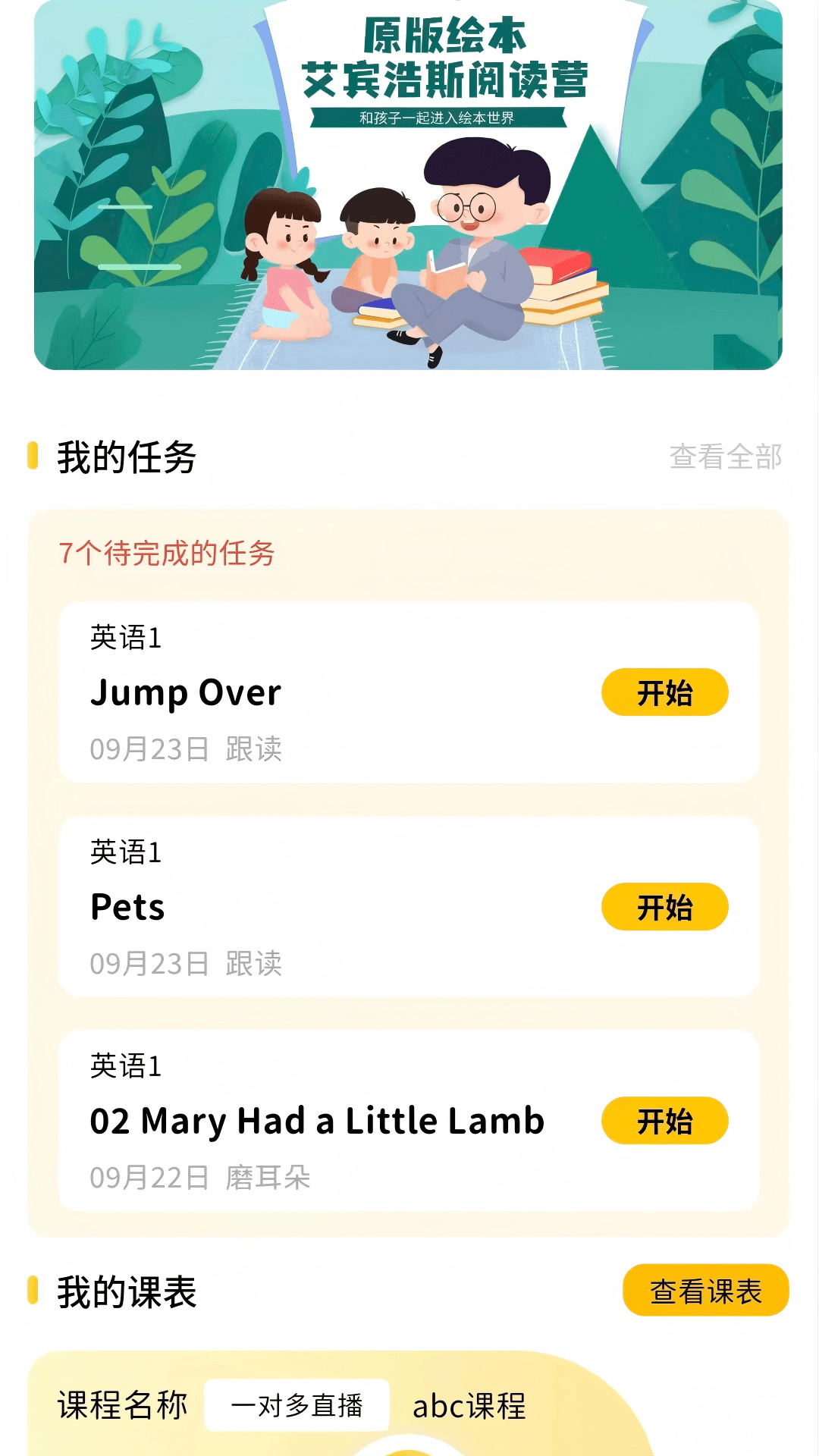
Task: Start the Jump Over task
Action: click(x=664, y=692)
